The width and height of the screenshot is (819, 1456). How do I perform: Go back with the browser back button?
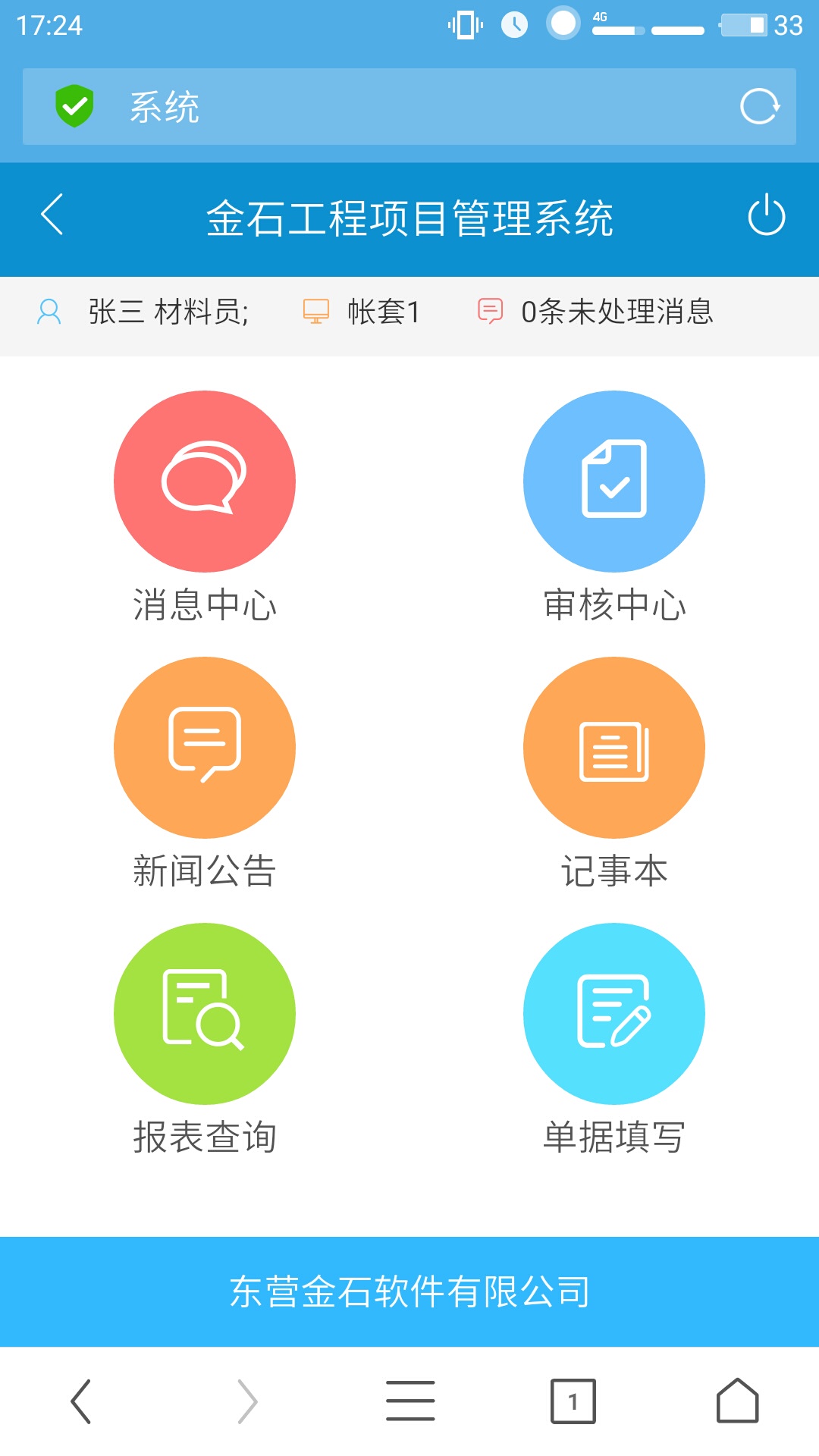click(x=81, y=1401)
